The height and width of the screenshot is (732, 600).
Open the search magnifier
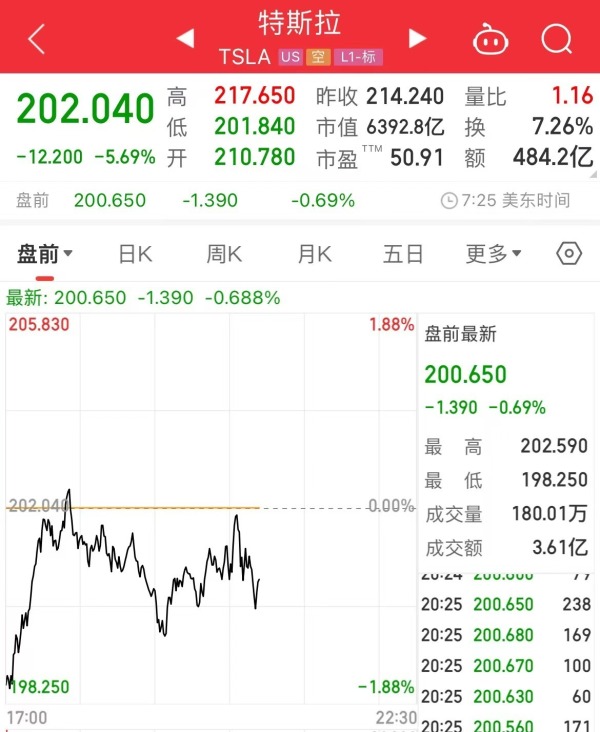pos(556,39)
